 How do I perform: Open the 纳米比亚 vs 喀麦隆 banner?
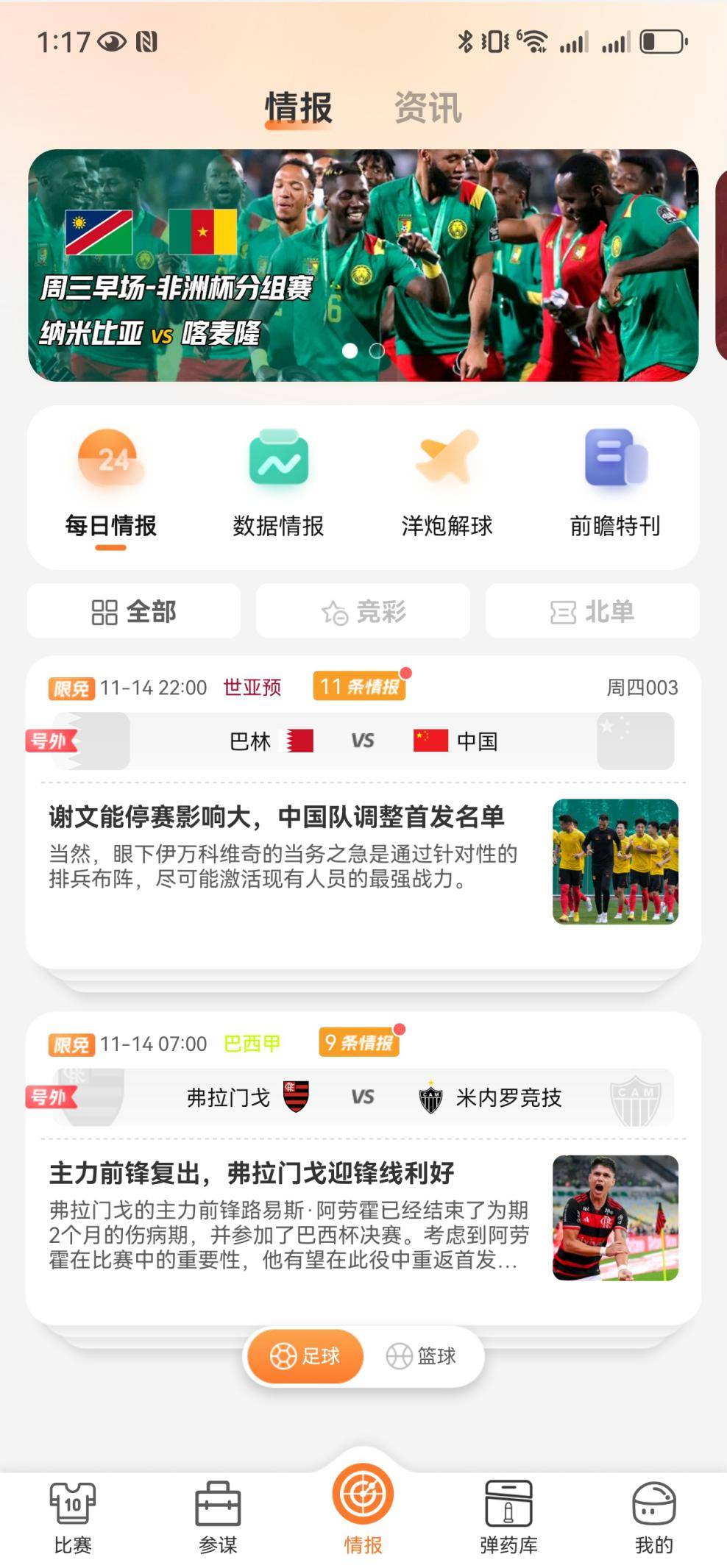(x=363, y=265)
